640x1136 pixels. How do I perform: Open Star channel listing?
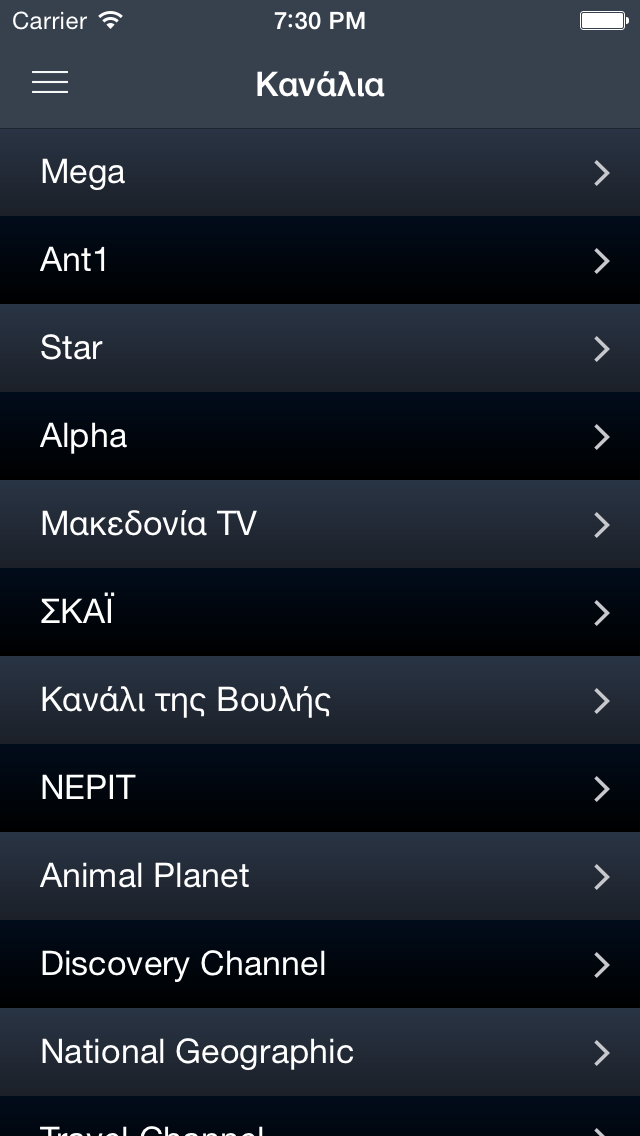pyautogui.click(x=320, y=348)
